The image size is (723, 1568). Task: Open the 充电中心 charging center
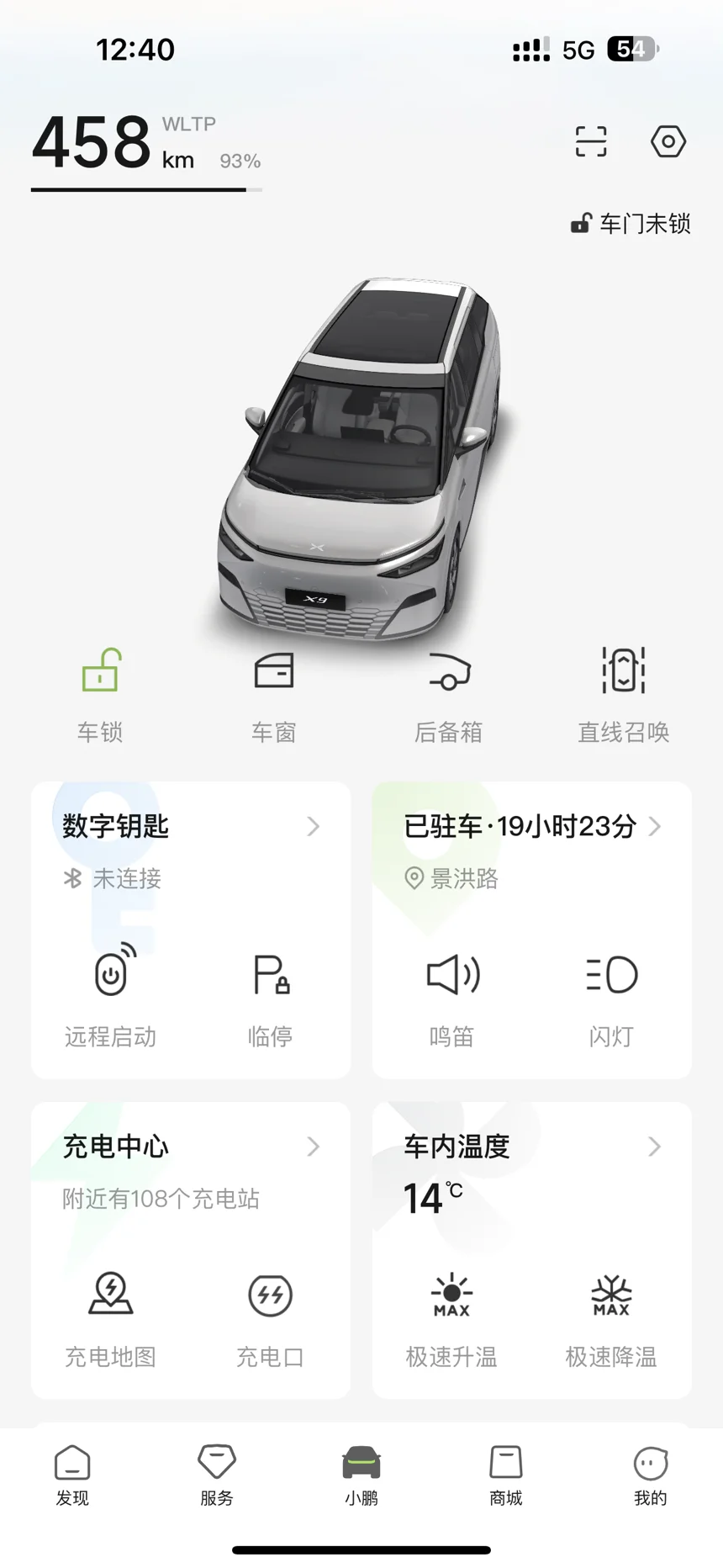point(191,1147)
